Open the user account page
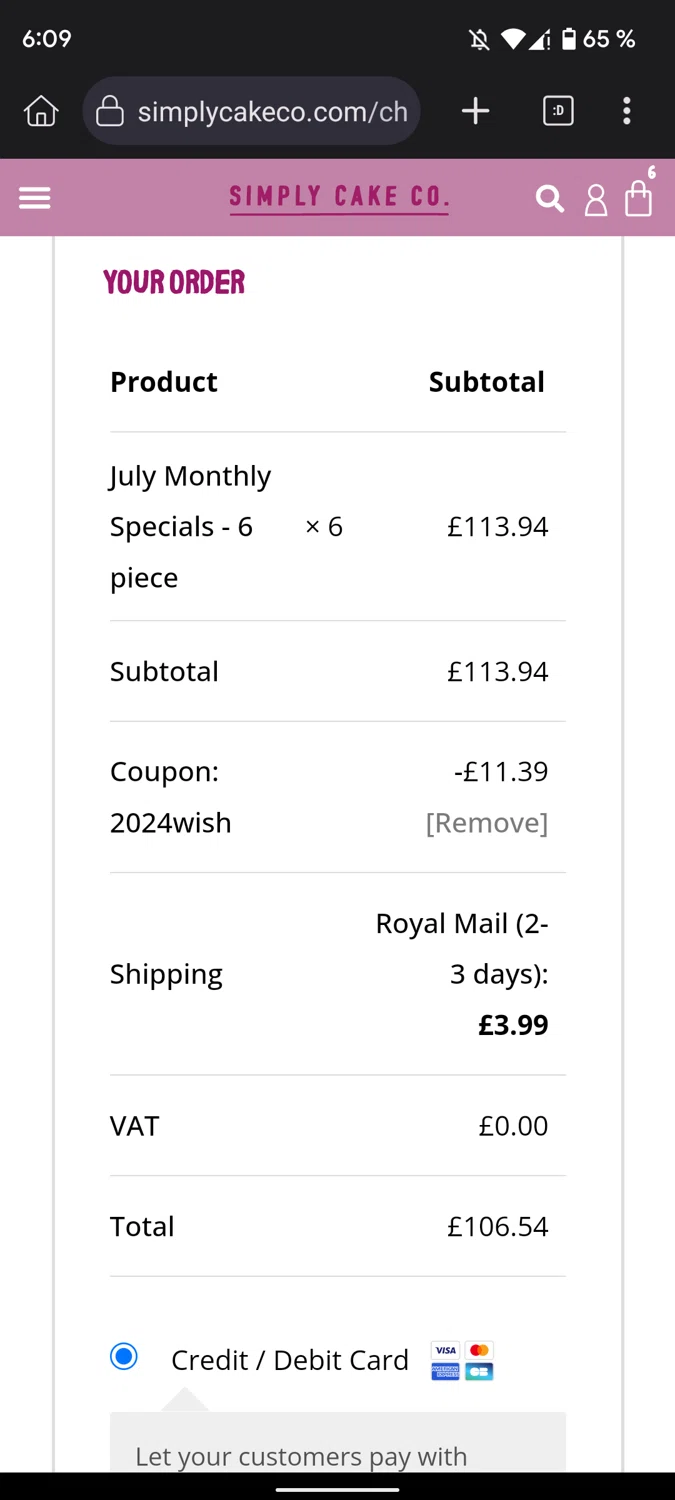 (x=596, y=200)
